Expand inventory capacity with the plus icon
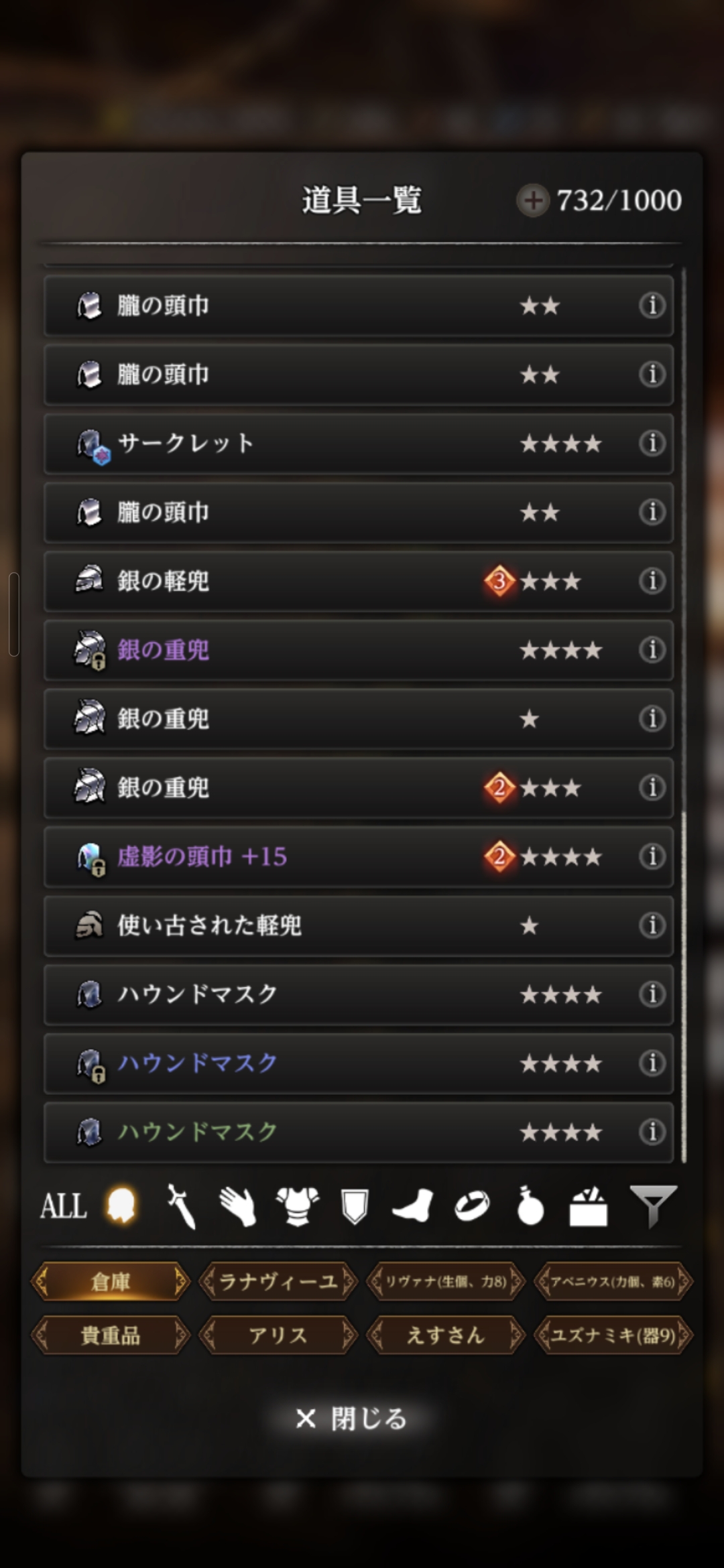 coord(533,200)
